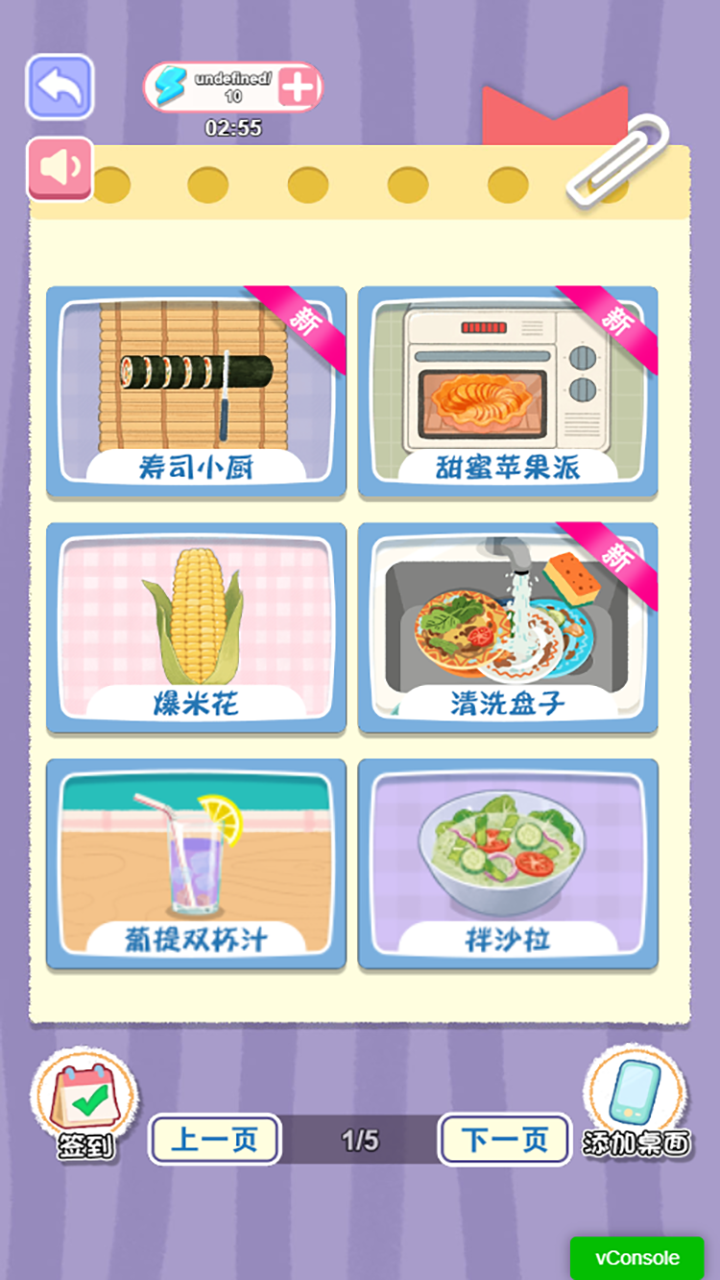Click the 下一页 next page button

[503, 1140]
